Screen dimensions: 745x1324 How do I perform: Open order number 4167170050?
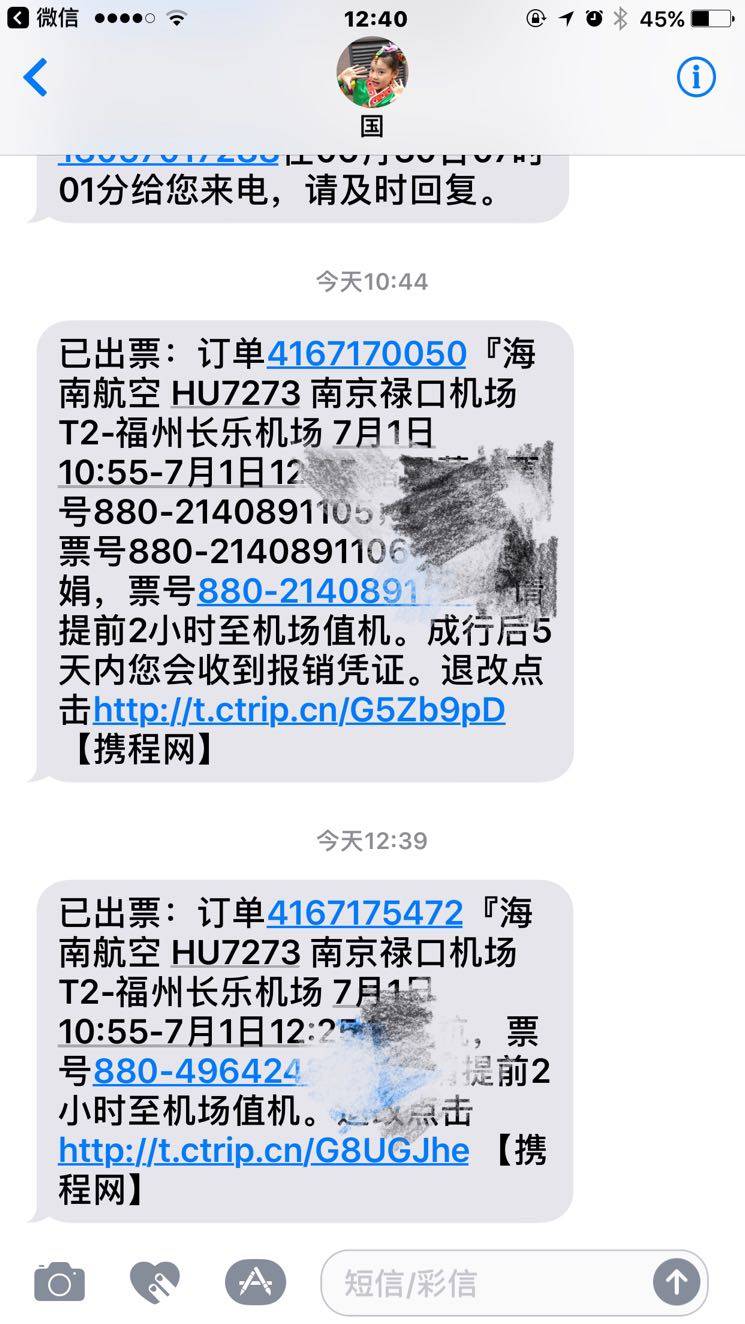[x=366, y=353]
